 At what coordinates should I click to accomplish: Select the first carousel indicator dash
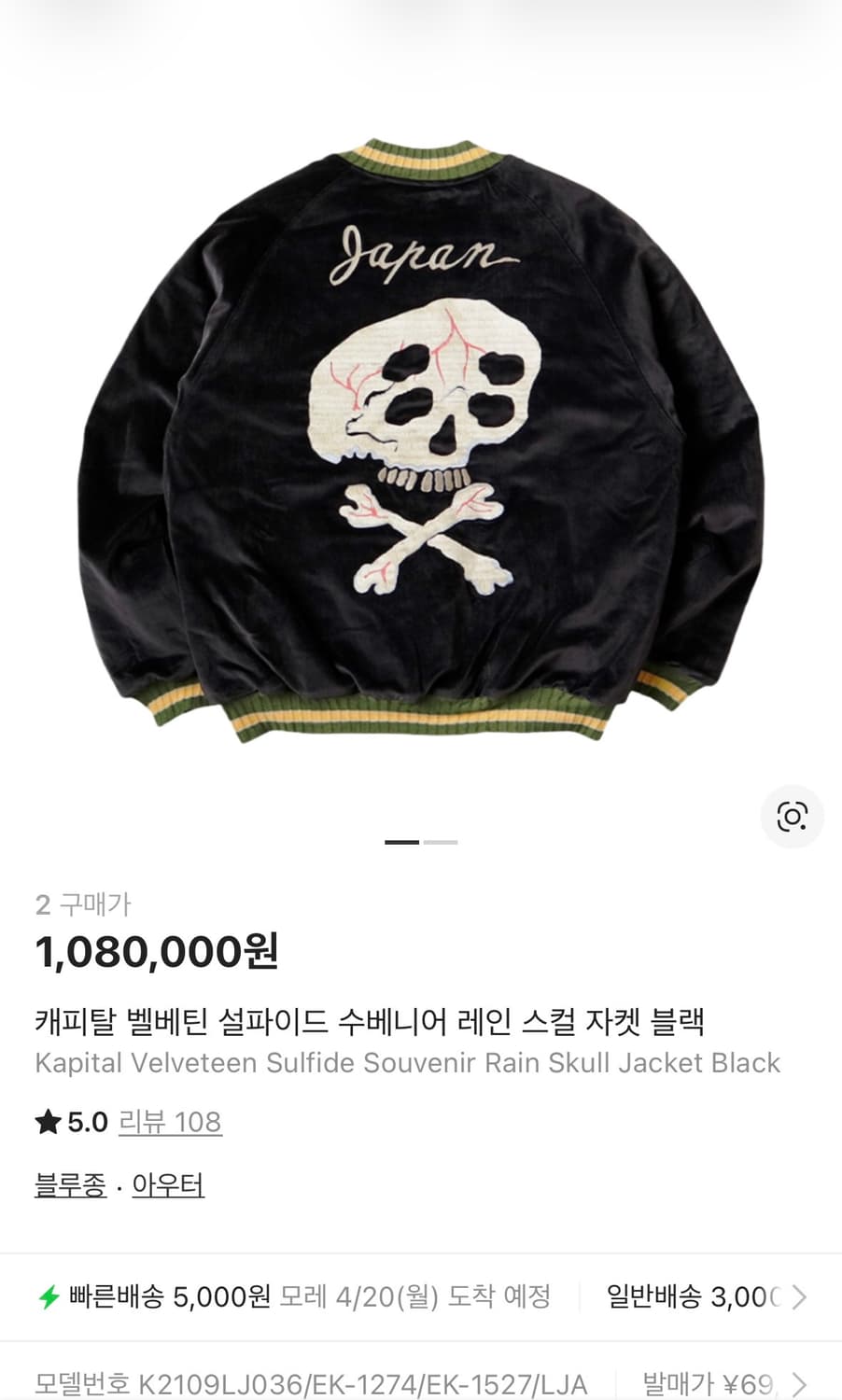[403, 842]
